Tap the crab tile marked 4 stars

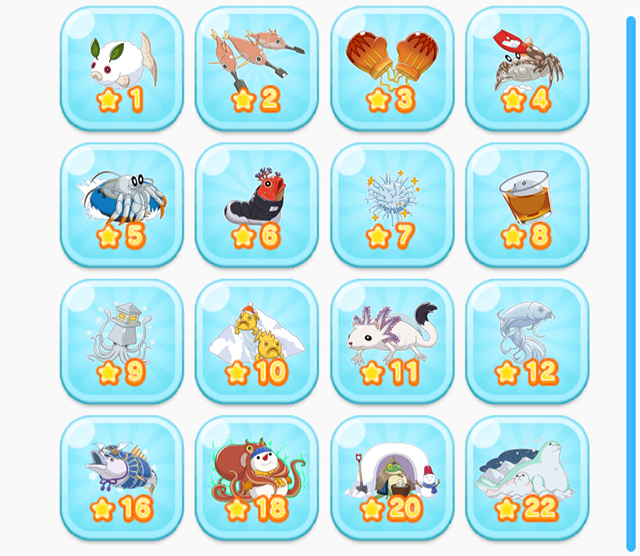[x=527, y=68]
